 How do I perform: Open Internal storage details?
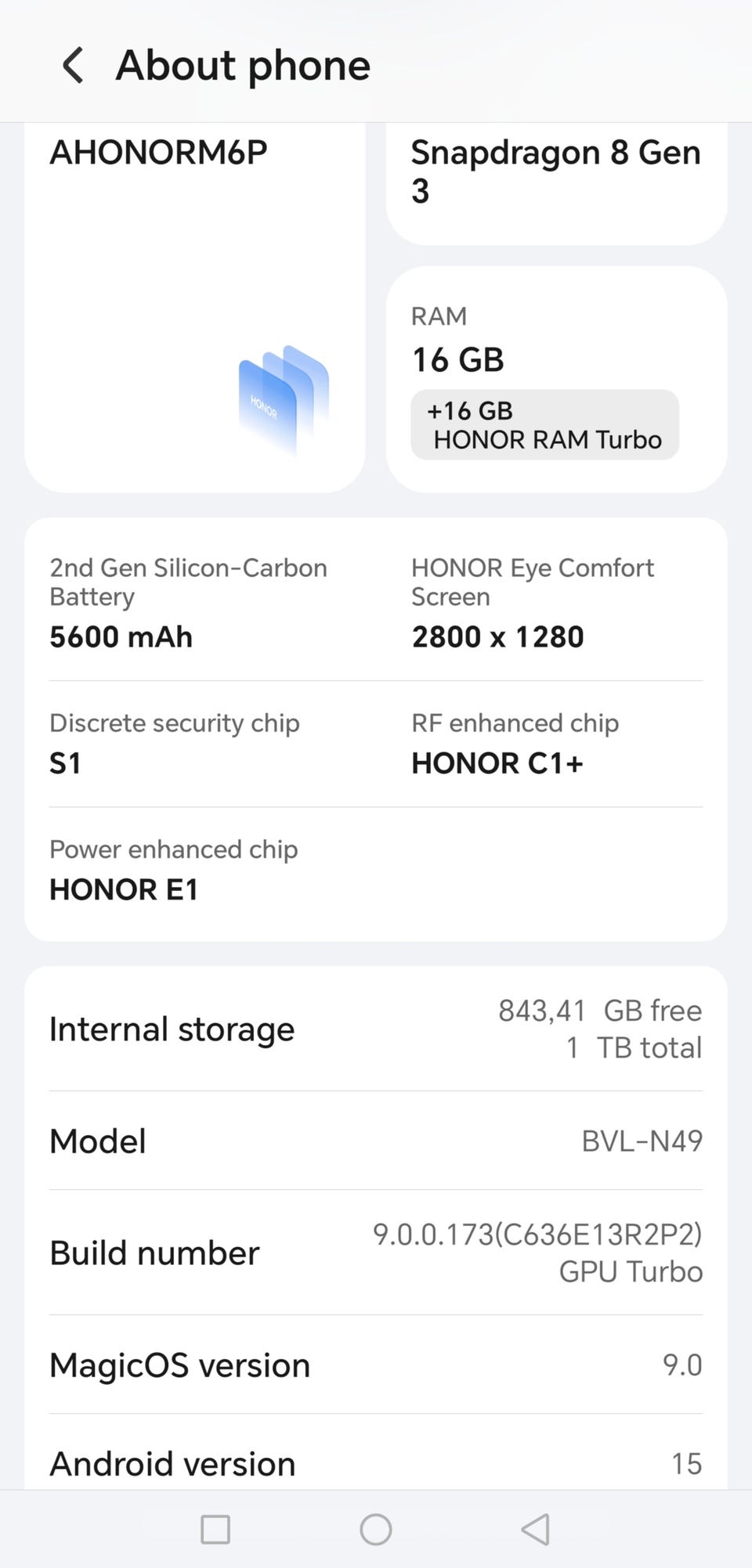375,1029
